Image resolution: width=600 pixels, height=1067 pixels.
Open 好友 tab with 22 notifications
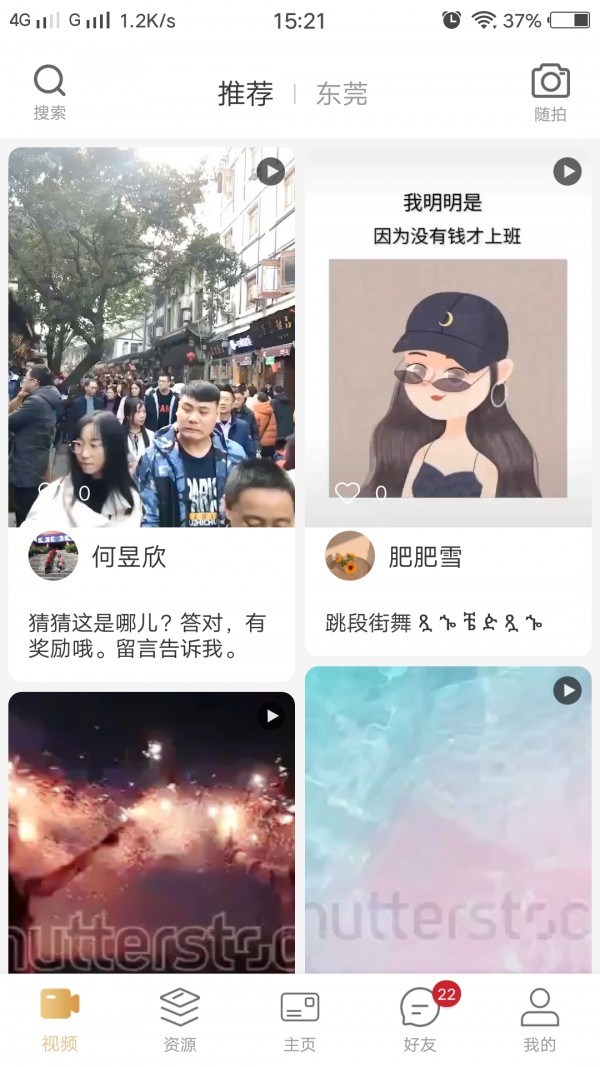point(420,1020)
